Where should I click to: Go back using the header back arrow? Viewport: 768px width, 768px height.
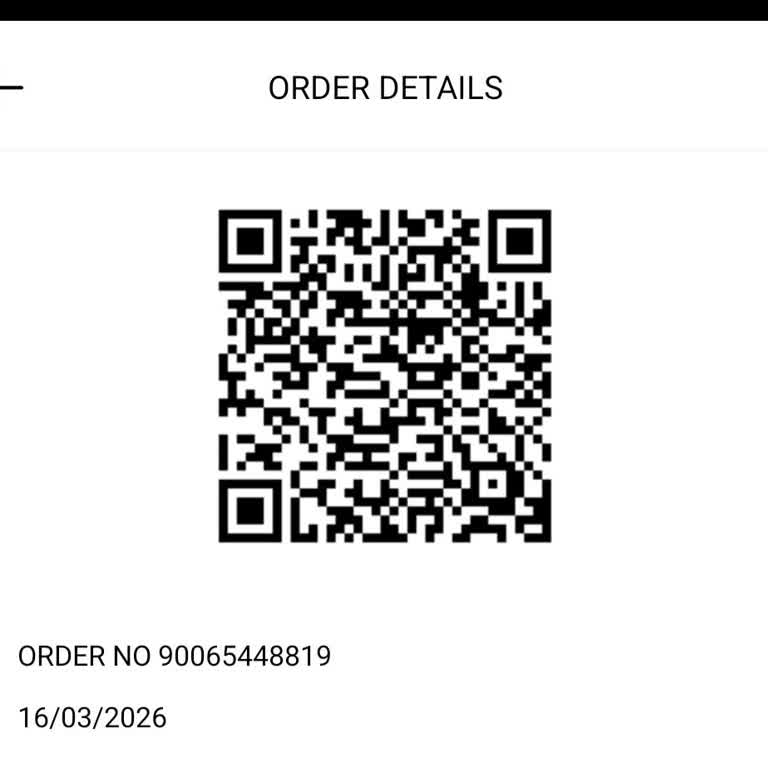click(x=10, y=88)
